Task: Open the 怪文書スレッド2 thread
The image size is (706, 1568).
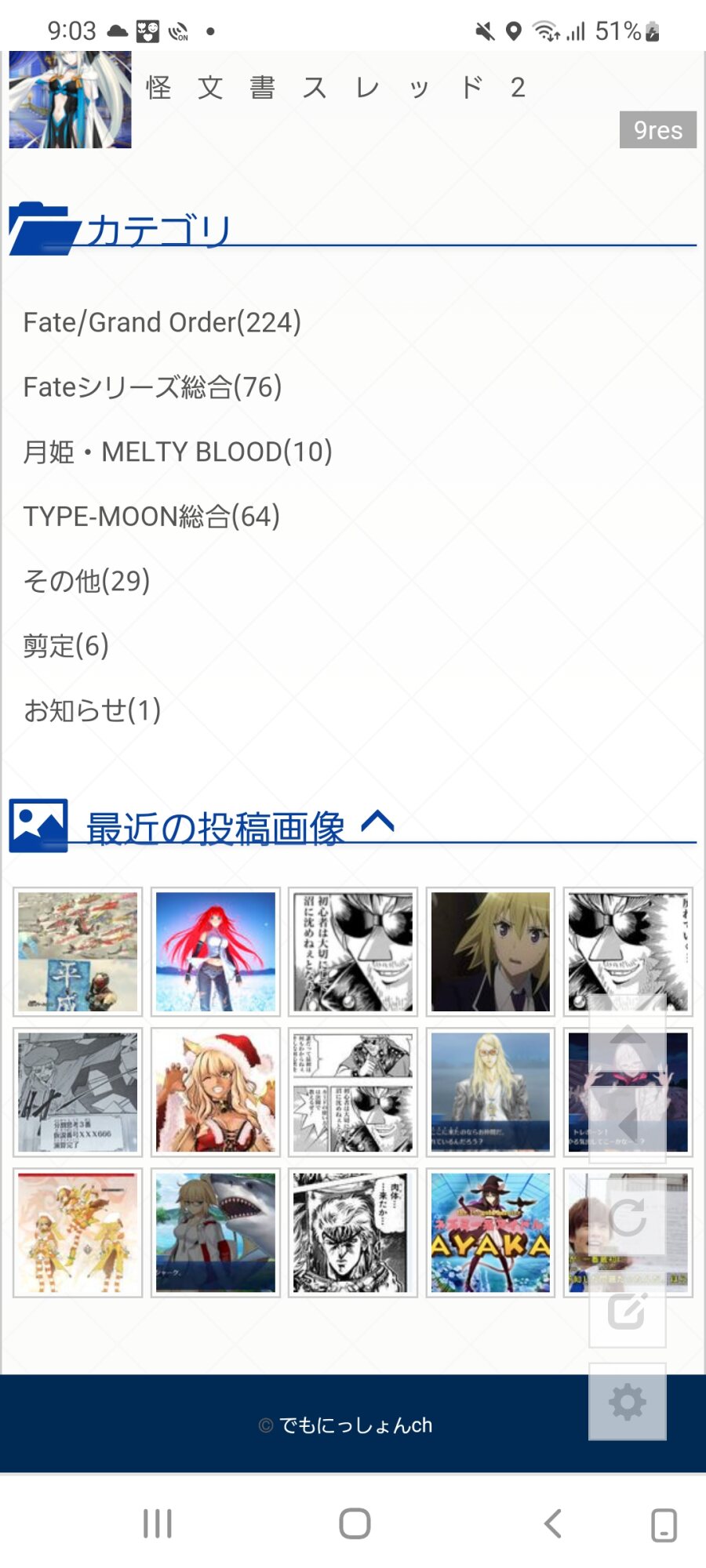Action: [336, 88]
